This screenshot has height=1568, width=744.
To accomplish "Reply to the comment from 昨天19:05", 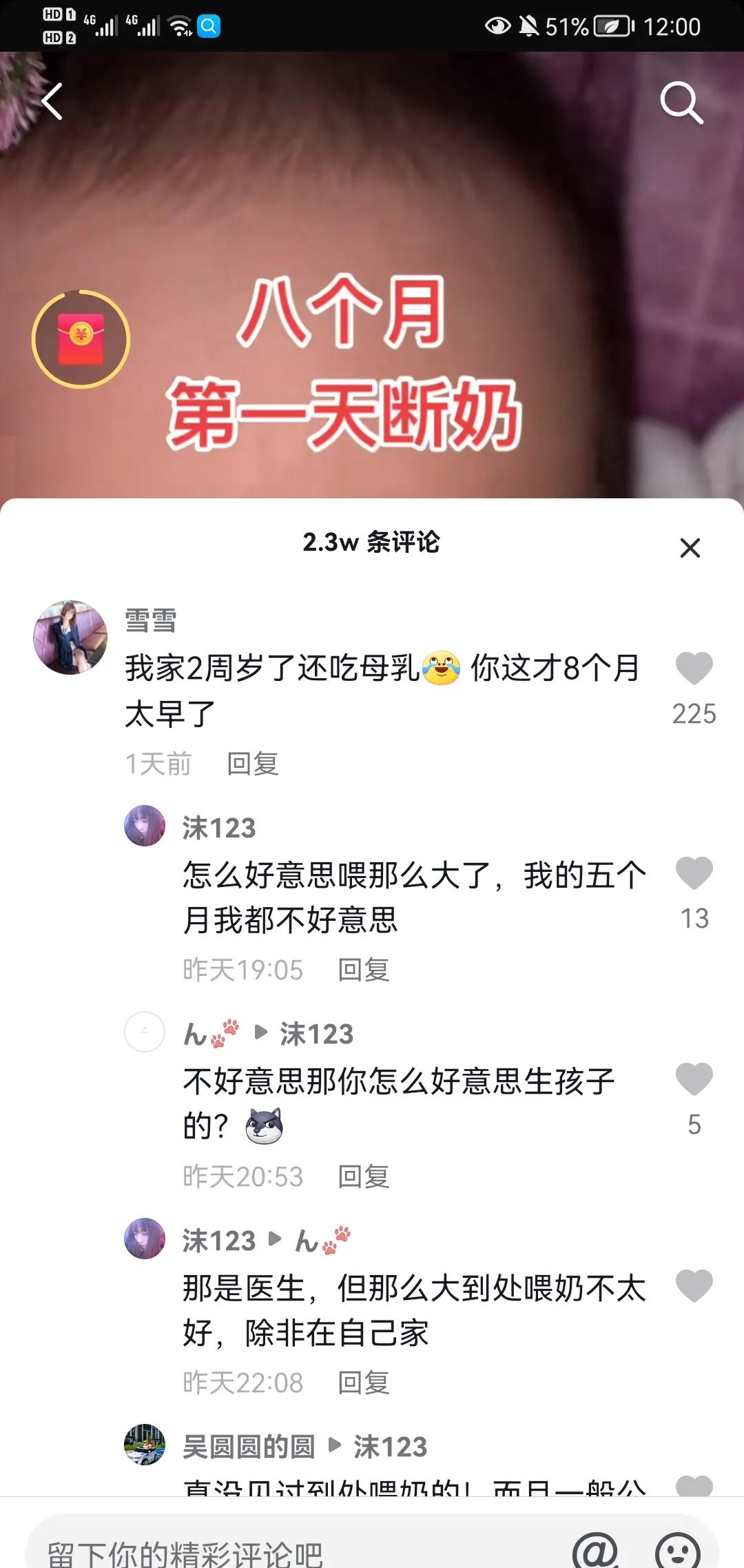I will tap(364, 970).
